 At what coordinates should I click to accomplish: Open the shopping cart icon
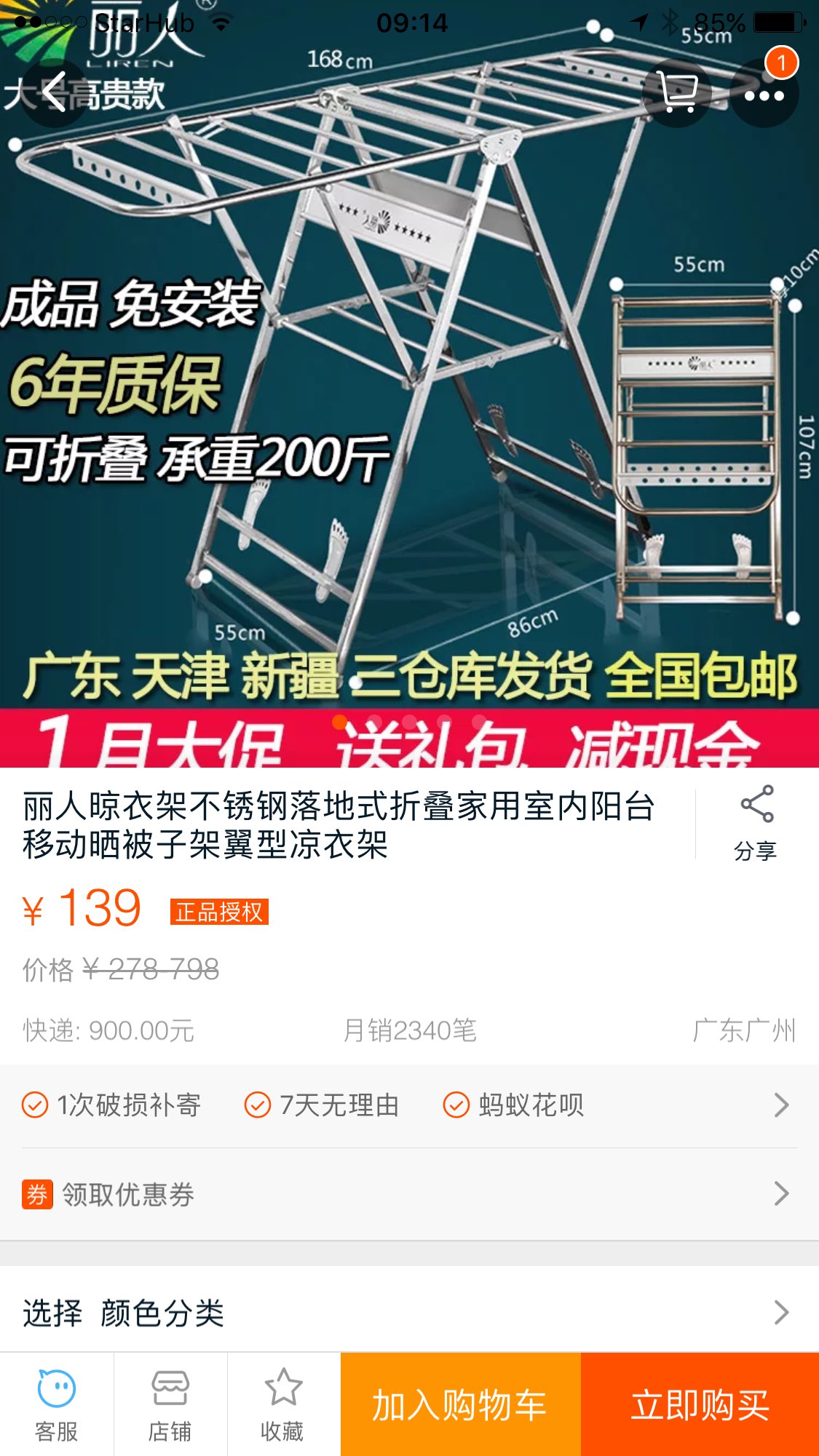point(676,92)
